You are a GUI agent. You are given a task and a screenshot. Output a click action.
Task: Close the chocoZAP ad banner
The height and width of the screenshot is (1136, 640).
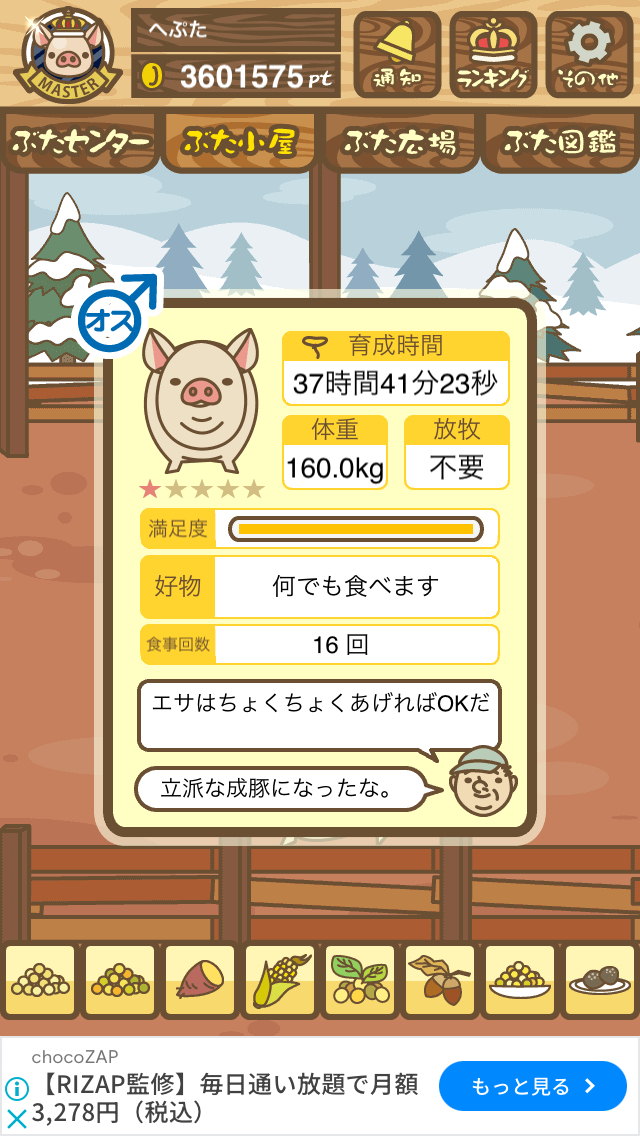(x=16, y=1118)
